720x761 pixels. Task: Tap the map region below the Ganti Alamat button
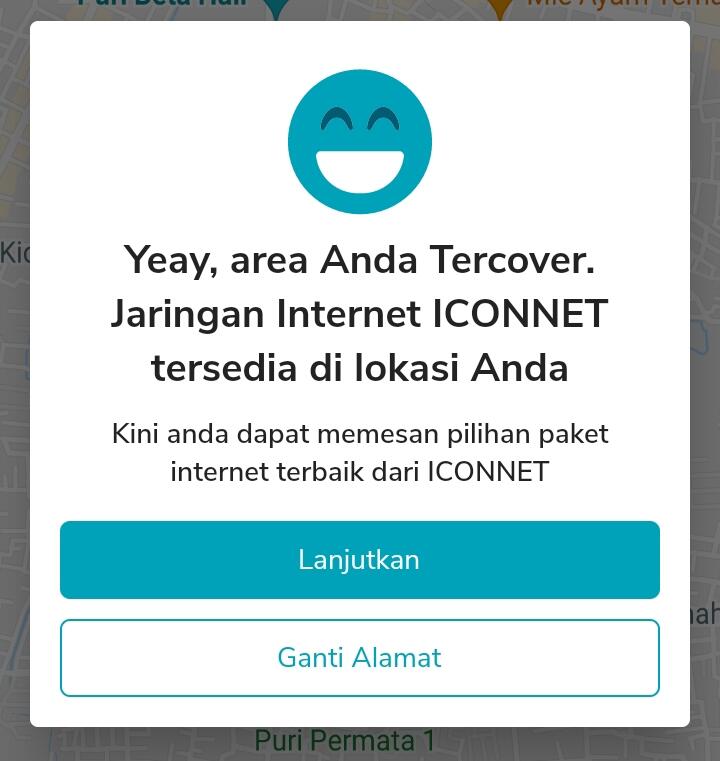(360, 745)
